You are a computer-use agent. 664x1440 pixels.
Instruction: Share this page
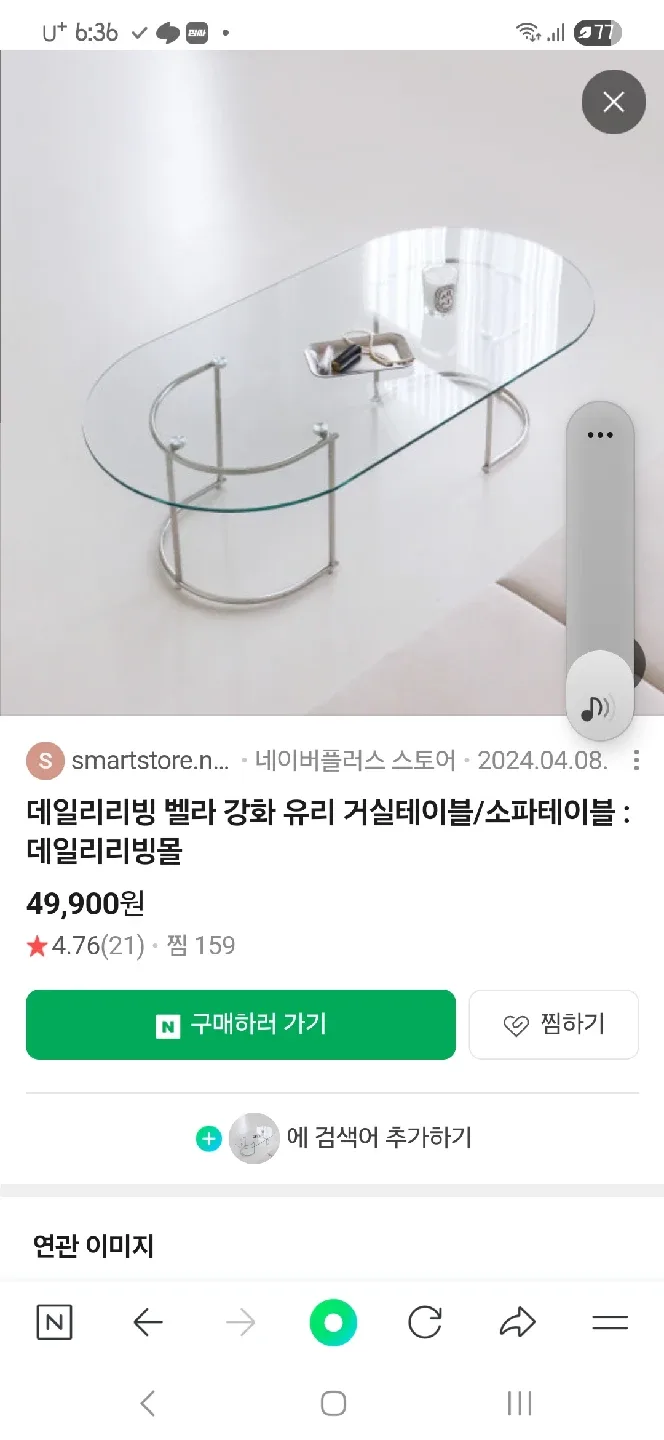[x=517, y=1323]
